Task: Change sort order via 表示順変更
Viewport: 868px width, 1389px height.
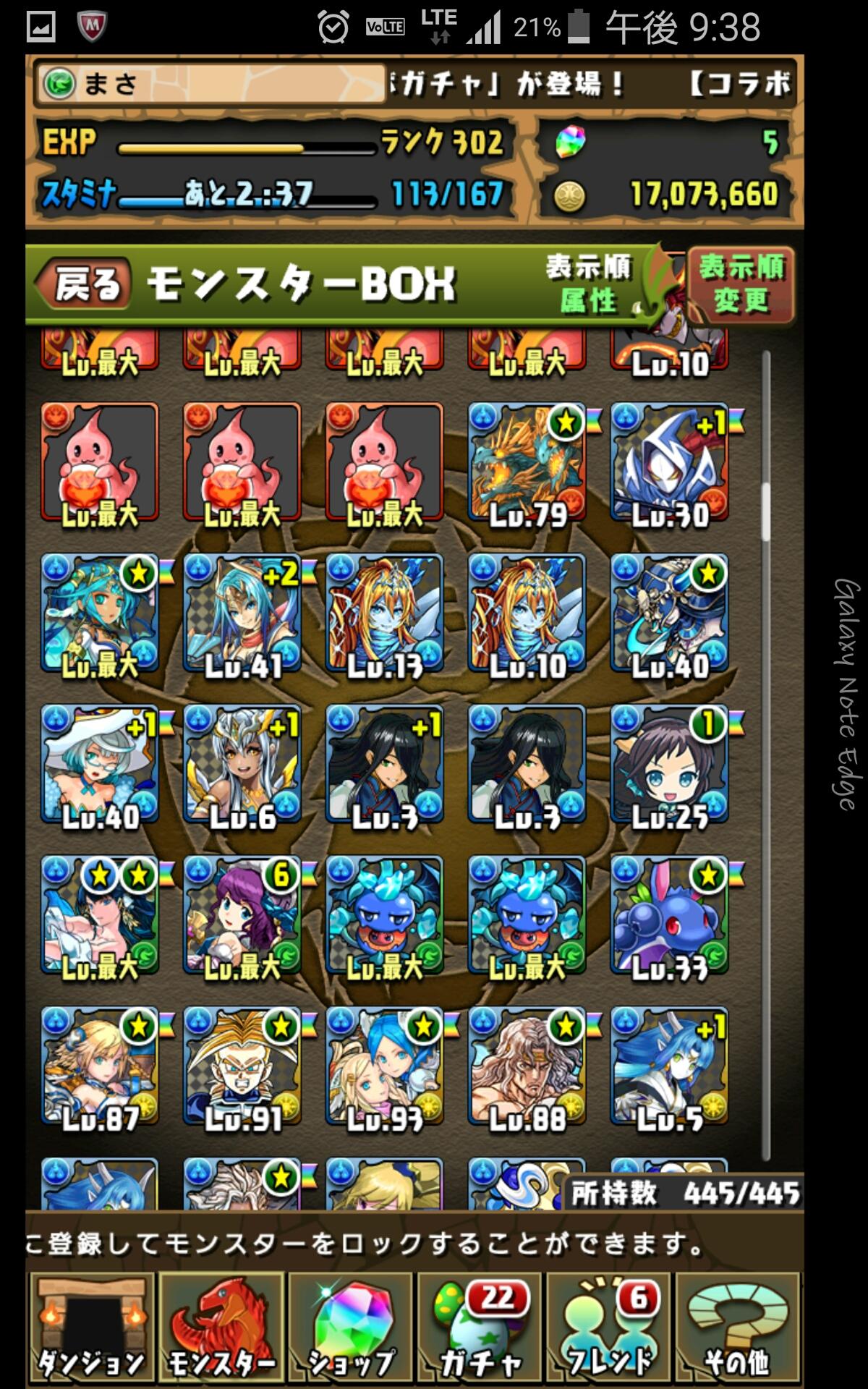Action: coord(741,284)
